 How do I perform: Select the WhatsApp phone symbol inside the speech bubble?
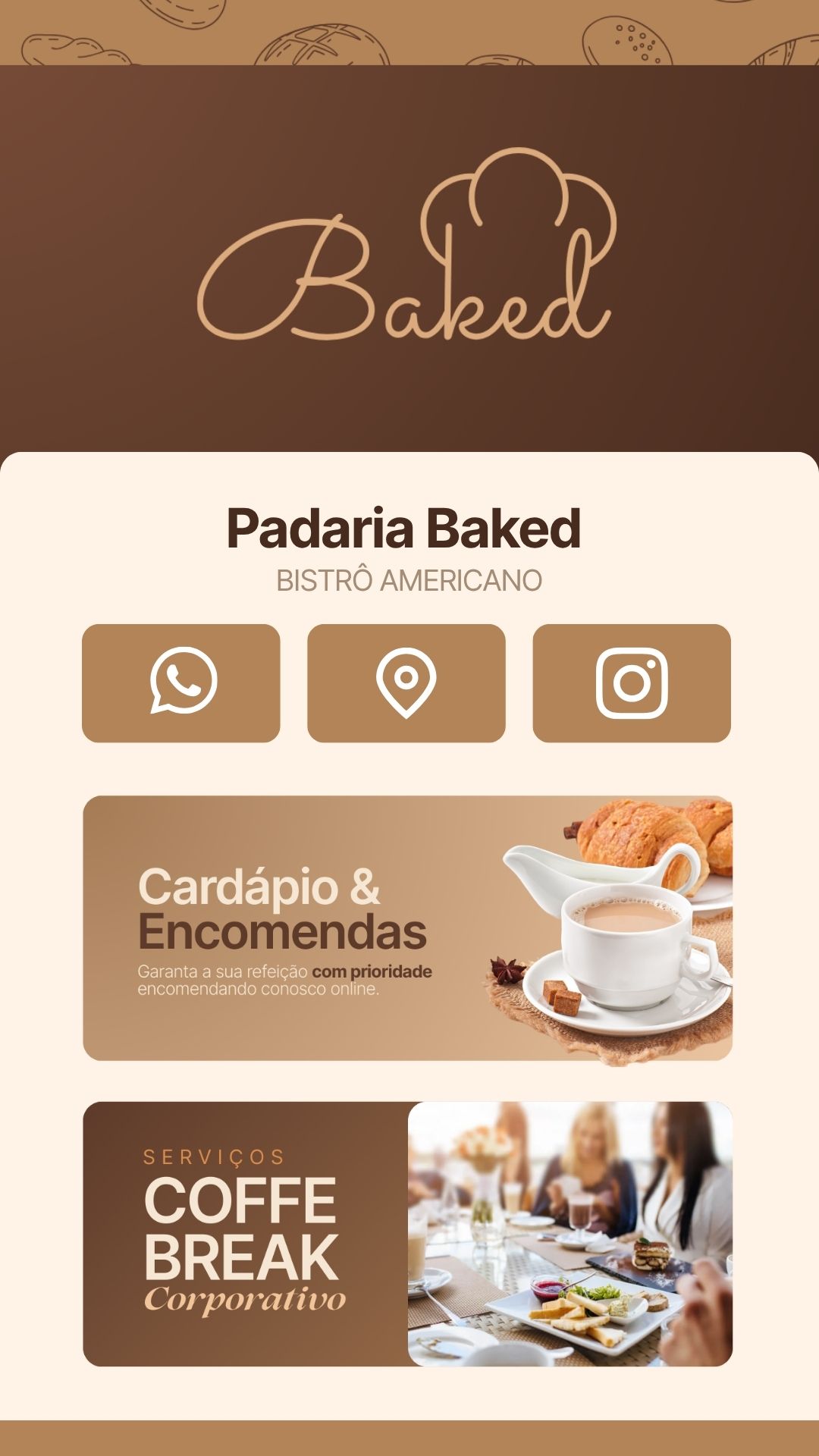point(184,680)
